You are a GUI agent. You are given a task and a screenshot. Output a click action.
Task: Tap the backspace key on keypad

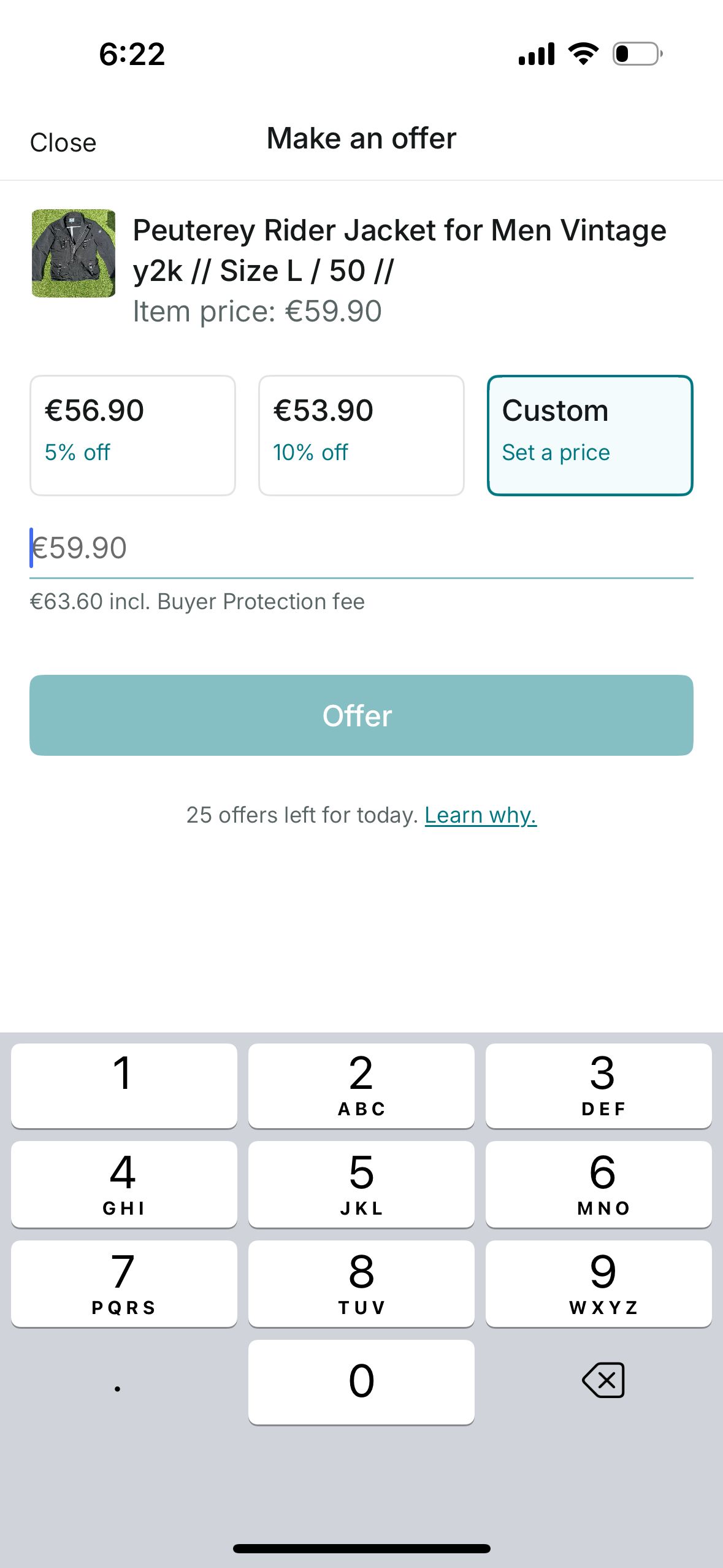pos(603,1381)
